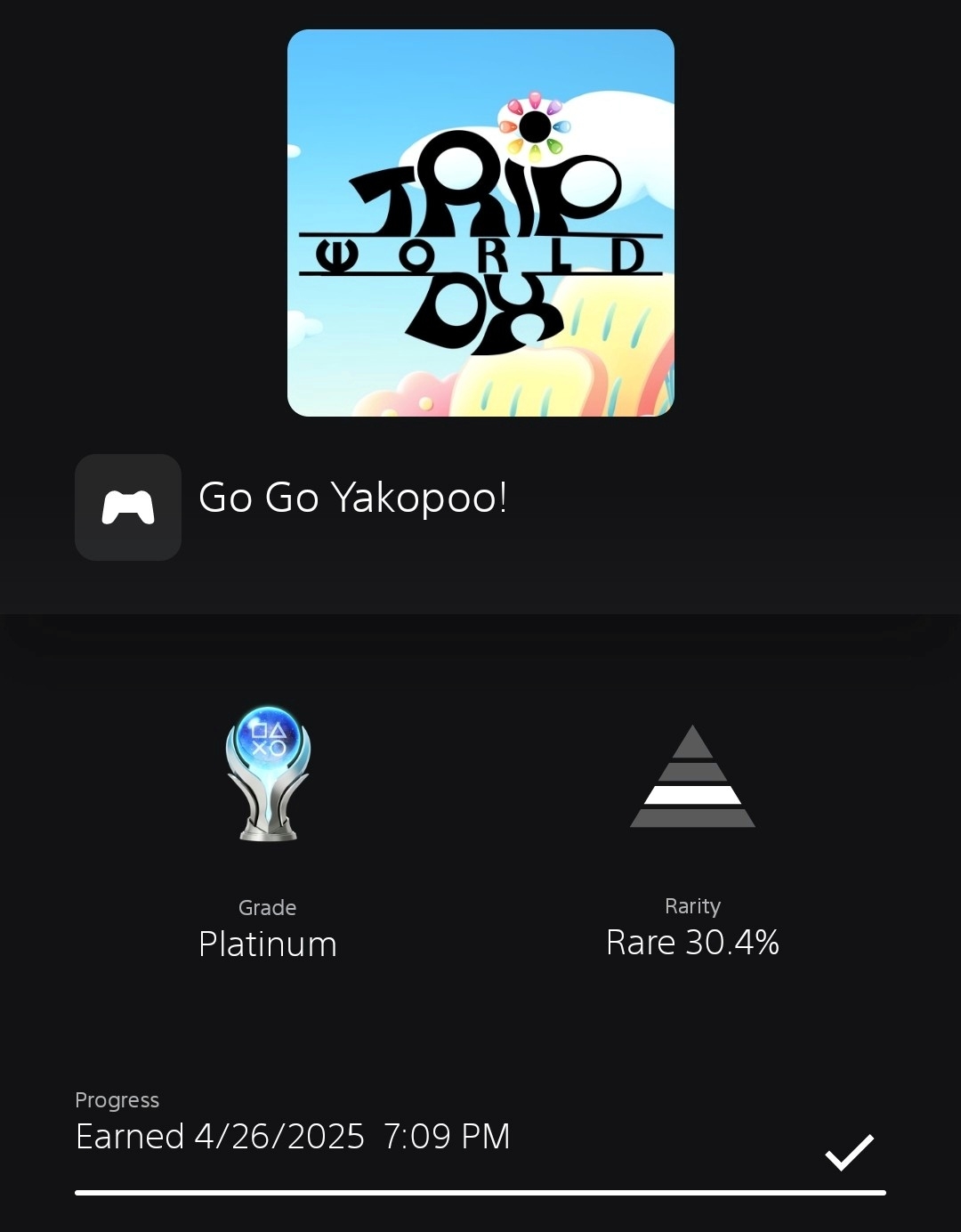View the Trip World DX trophy image

(x=480, y=223)
